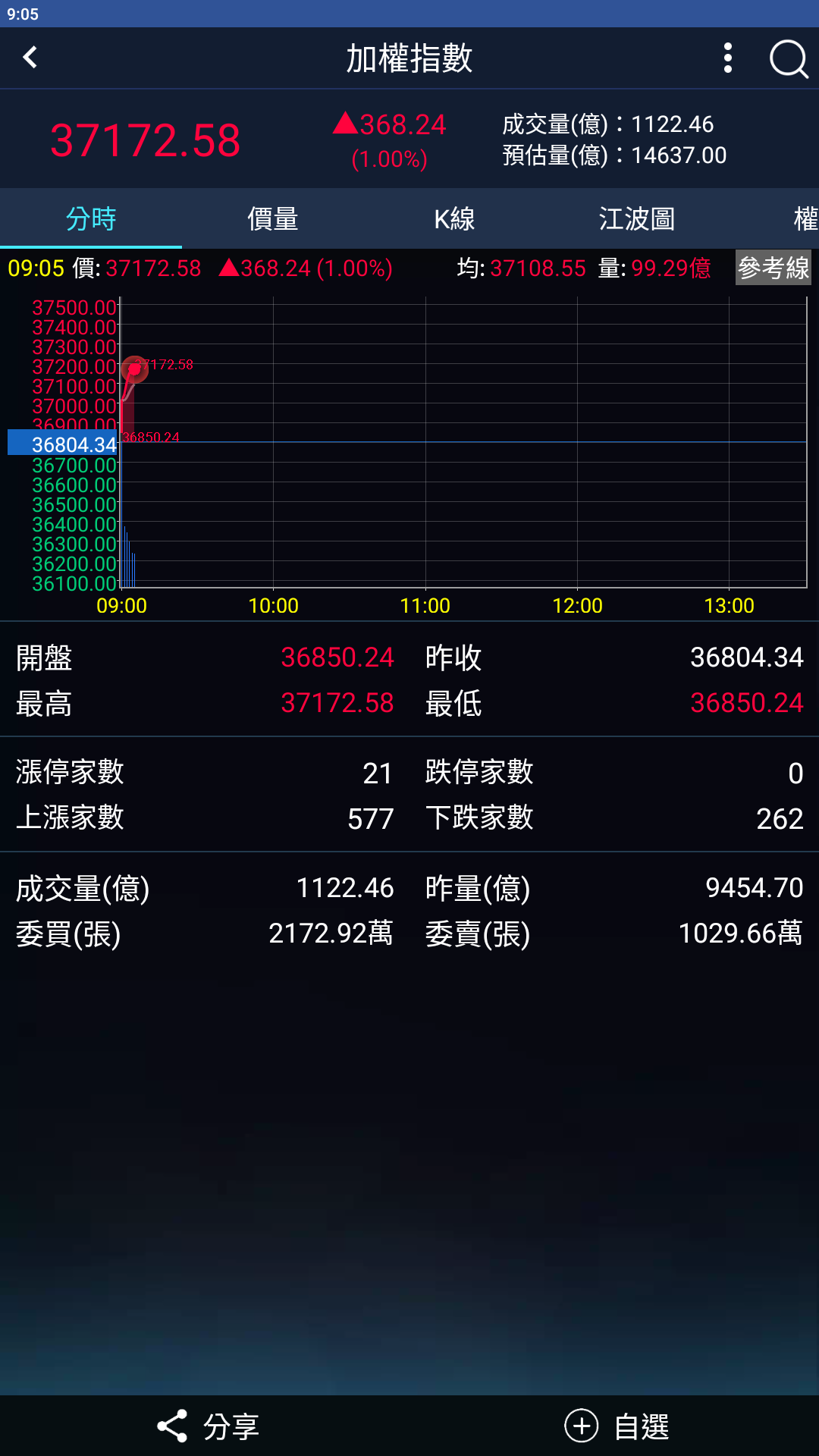
Task: Switch to the 分時 tab
Action: (x=91, y=219)
